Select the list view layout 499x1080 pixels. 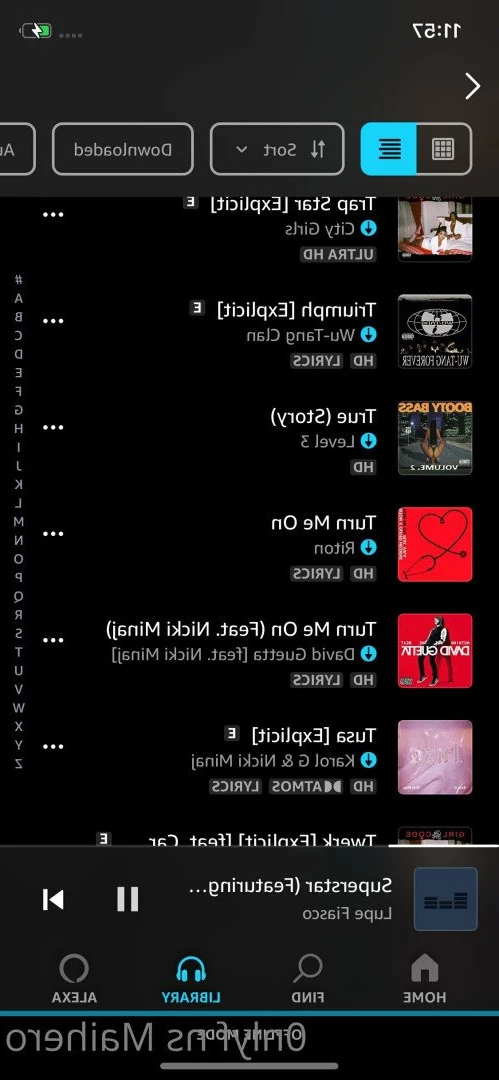(389, 149)
